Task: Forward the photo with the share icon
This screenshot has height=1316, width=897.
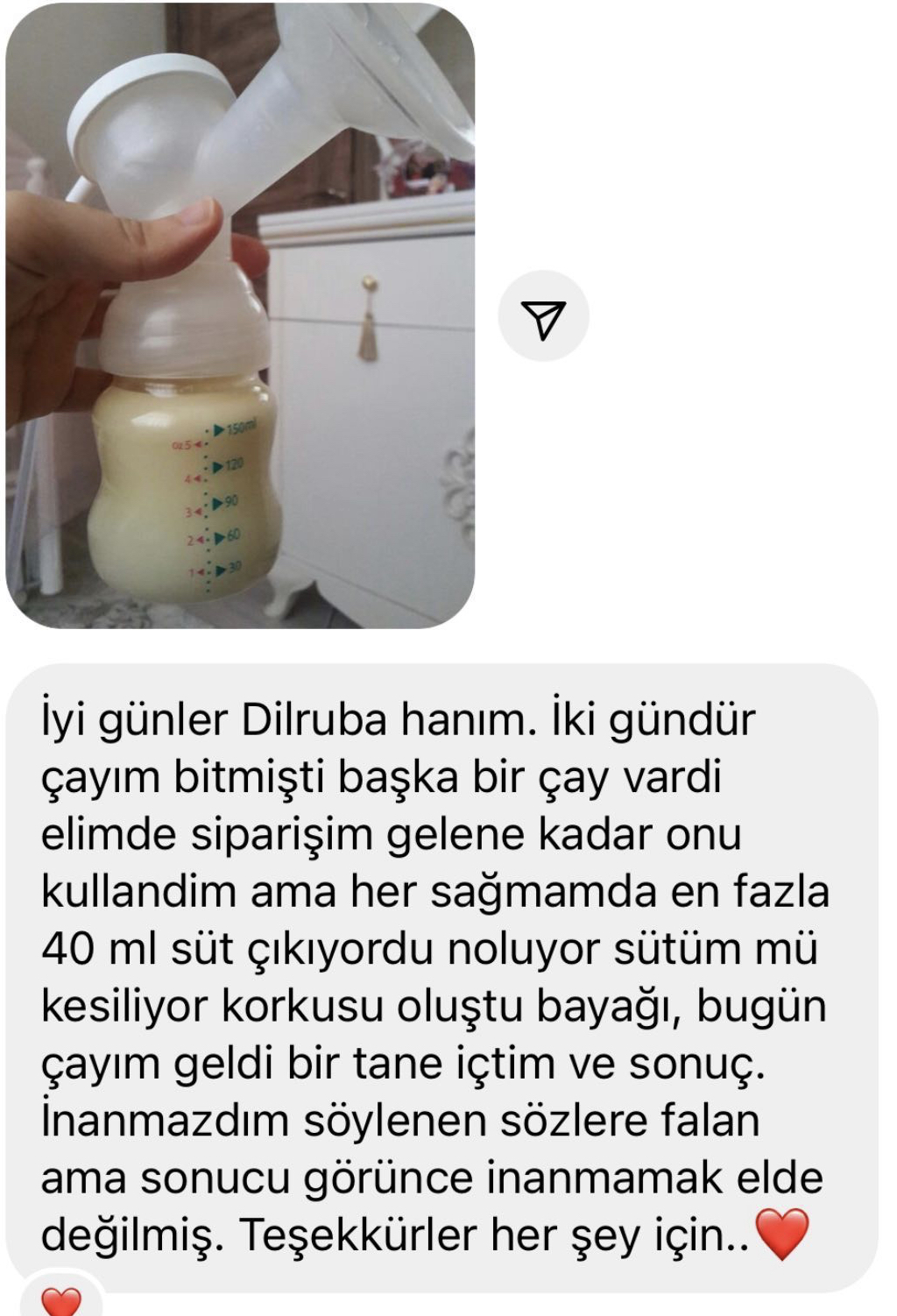Action: pyautogui.click(x=543, y=316)
